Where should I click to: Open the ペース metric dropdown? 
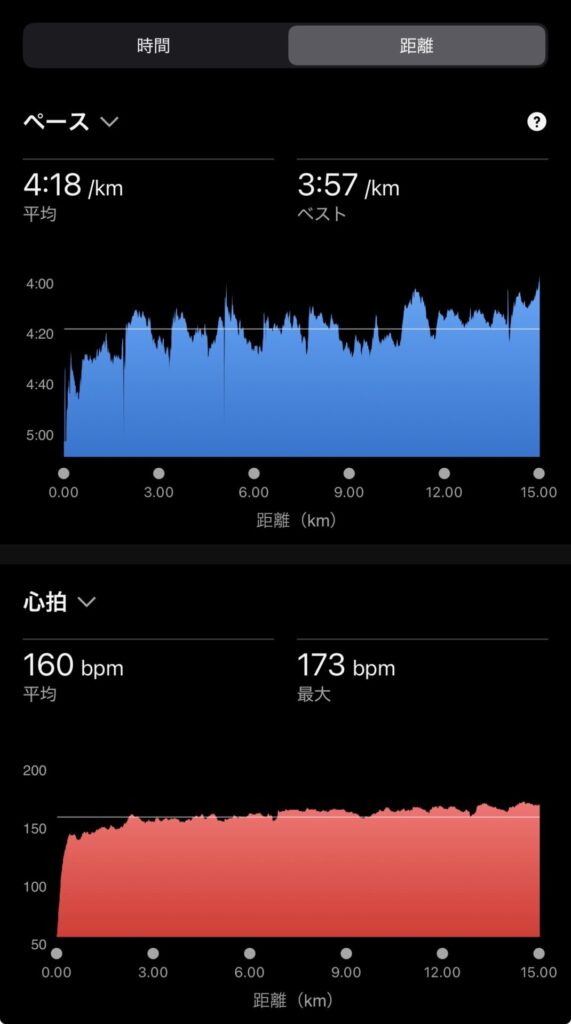tap(71, 122)
